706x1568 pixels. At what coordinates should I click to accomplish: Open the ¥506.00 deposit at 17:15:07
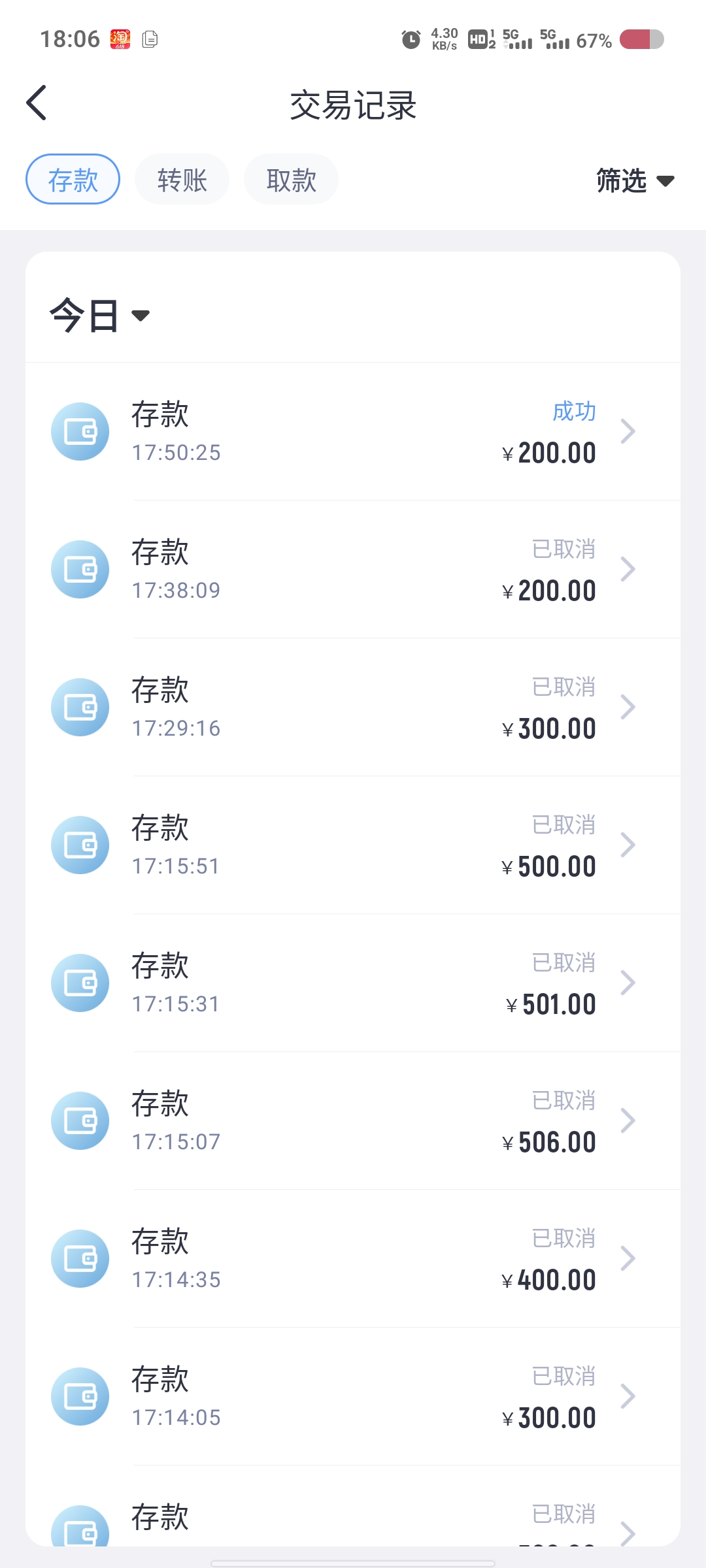click(353, 1121)
